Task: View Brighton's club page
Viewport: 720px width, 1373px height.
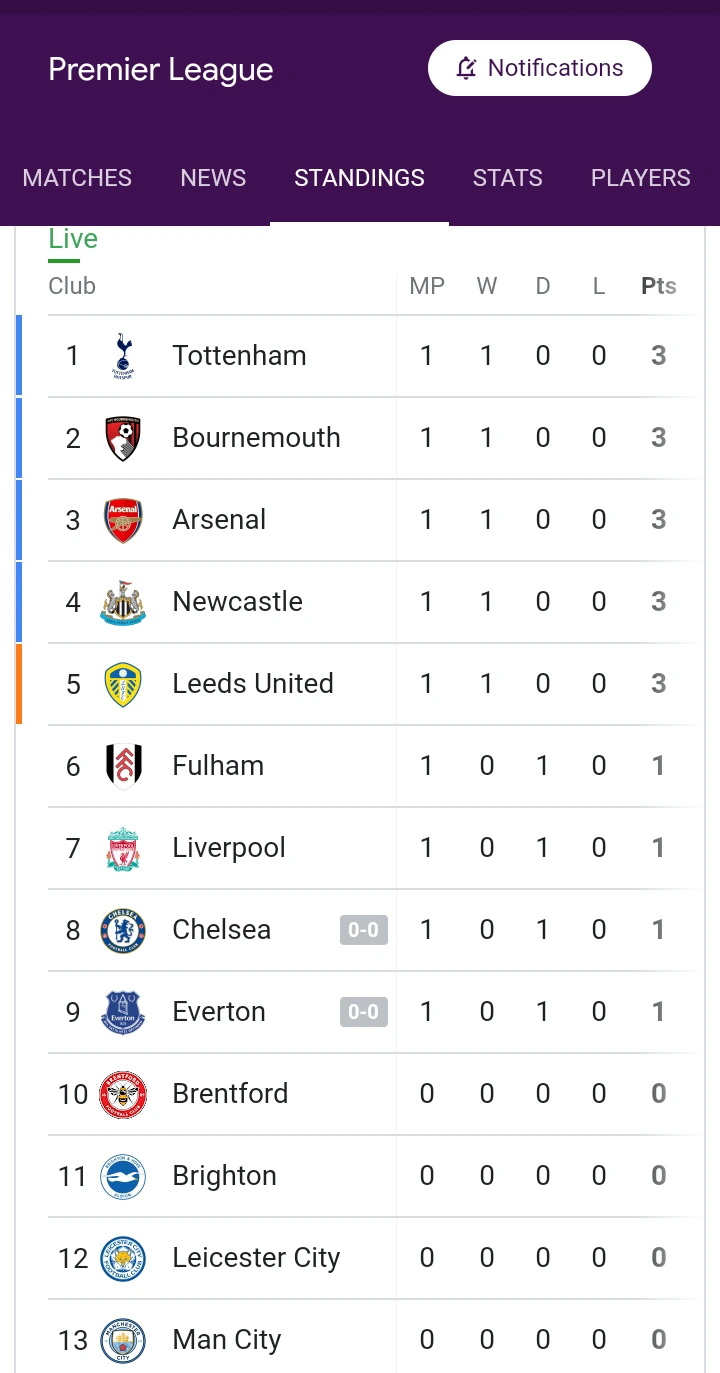Action: tap(224, 1176)
